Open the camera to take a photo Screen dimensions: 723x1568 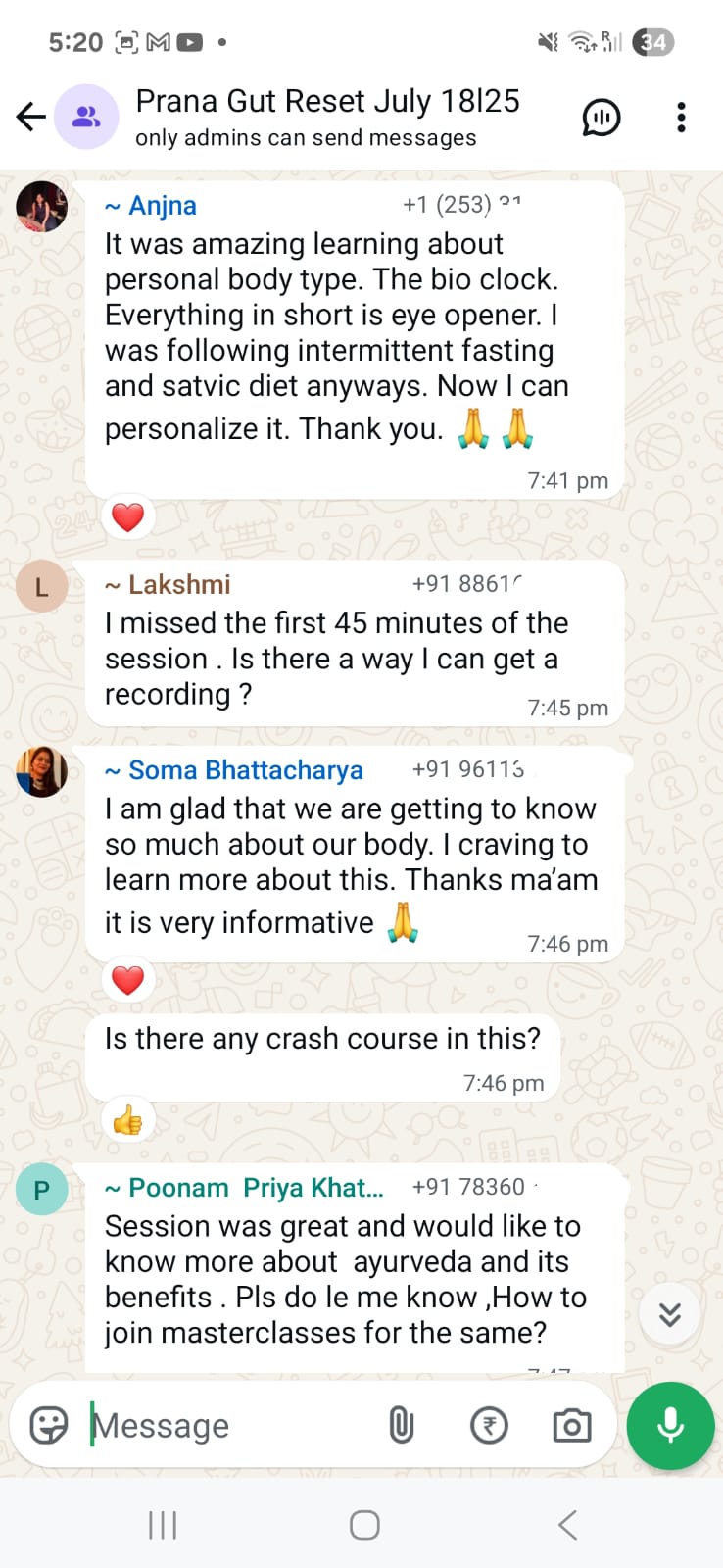pyautogui.click(x=572, y=1425)
